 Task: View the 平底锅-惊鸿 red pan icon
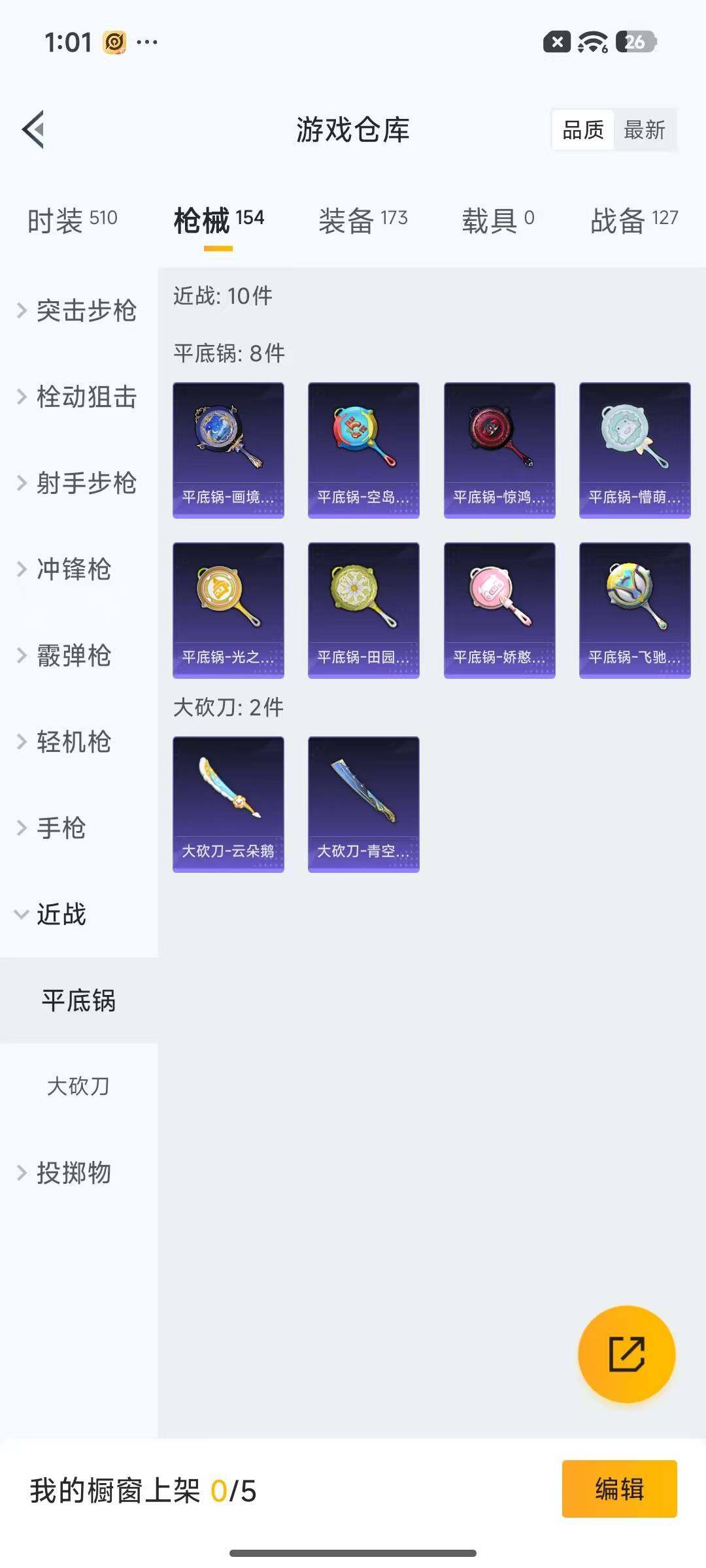(499, 449)
